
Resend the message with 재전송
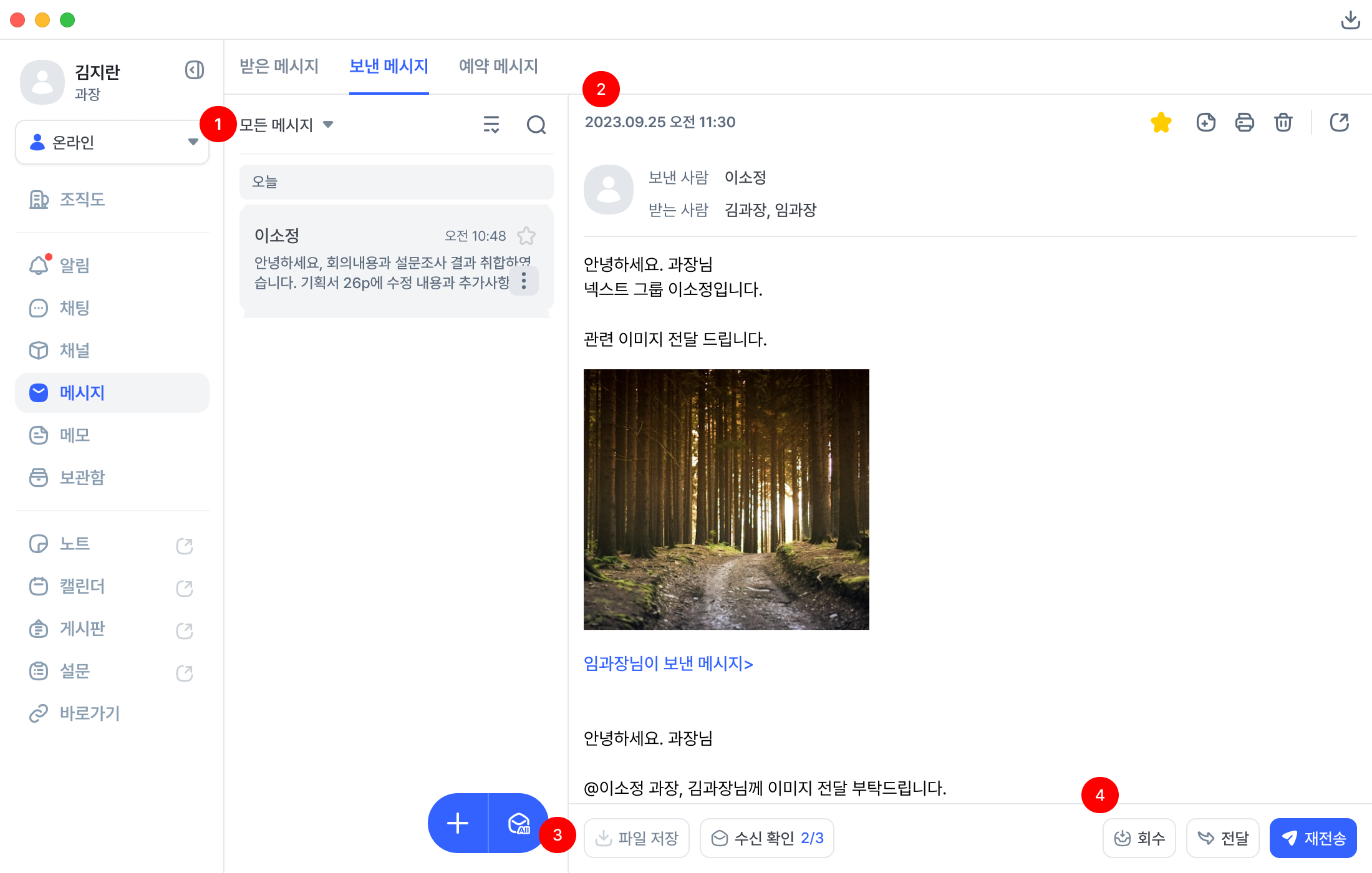1313,838
